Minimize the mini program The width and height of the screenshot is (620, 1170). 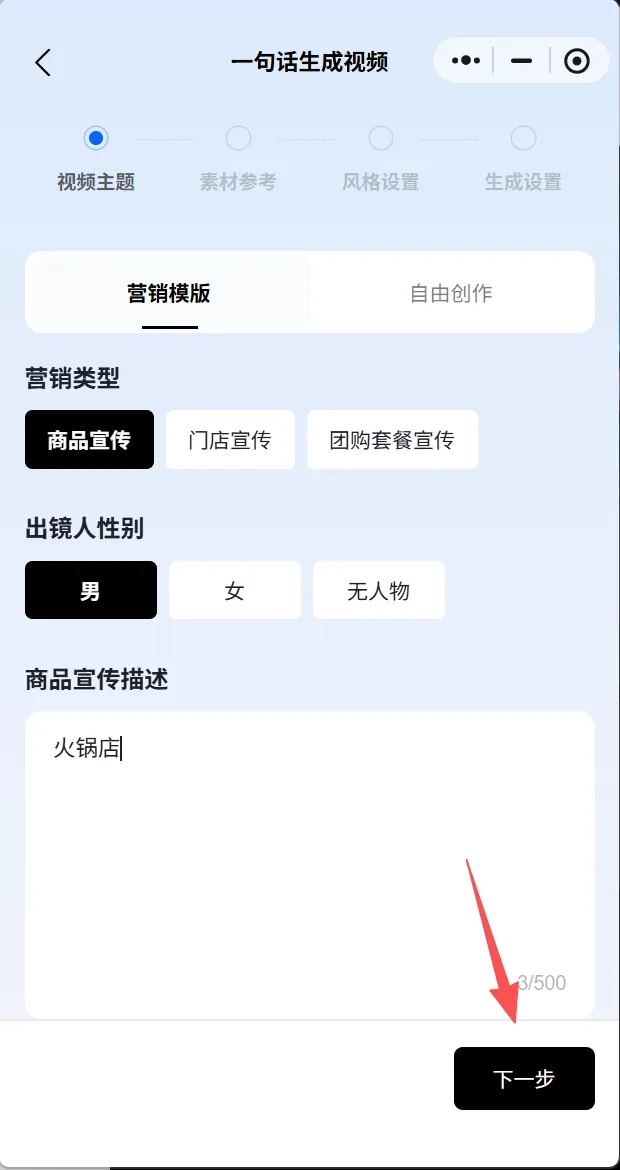click(521, 61)
